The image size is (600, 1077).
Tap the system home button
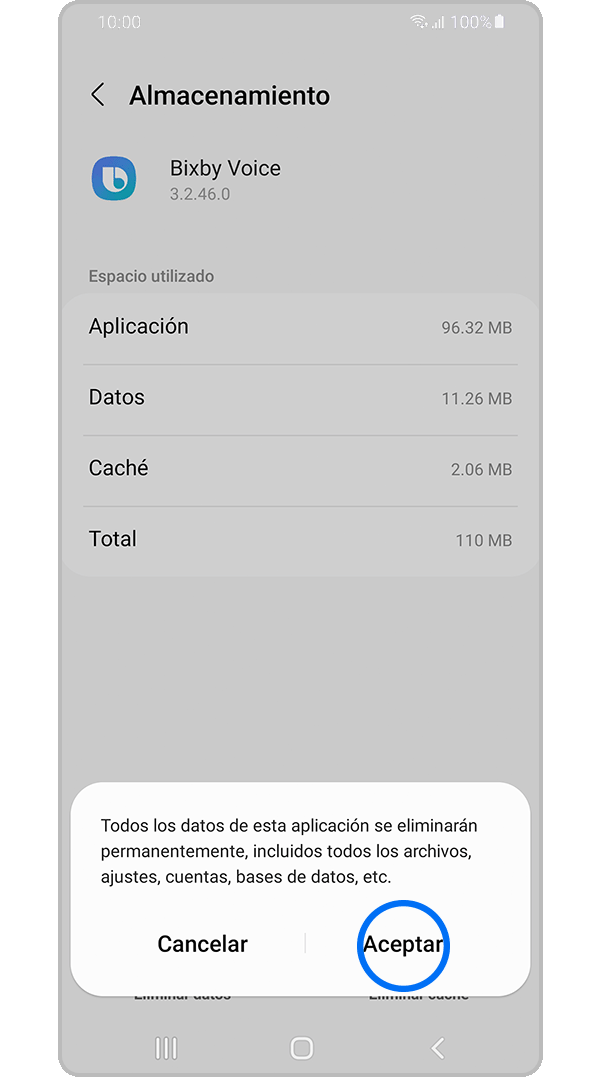click(301, 1047)
